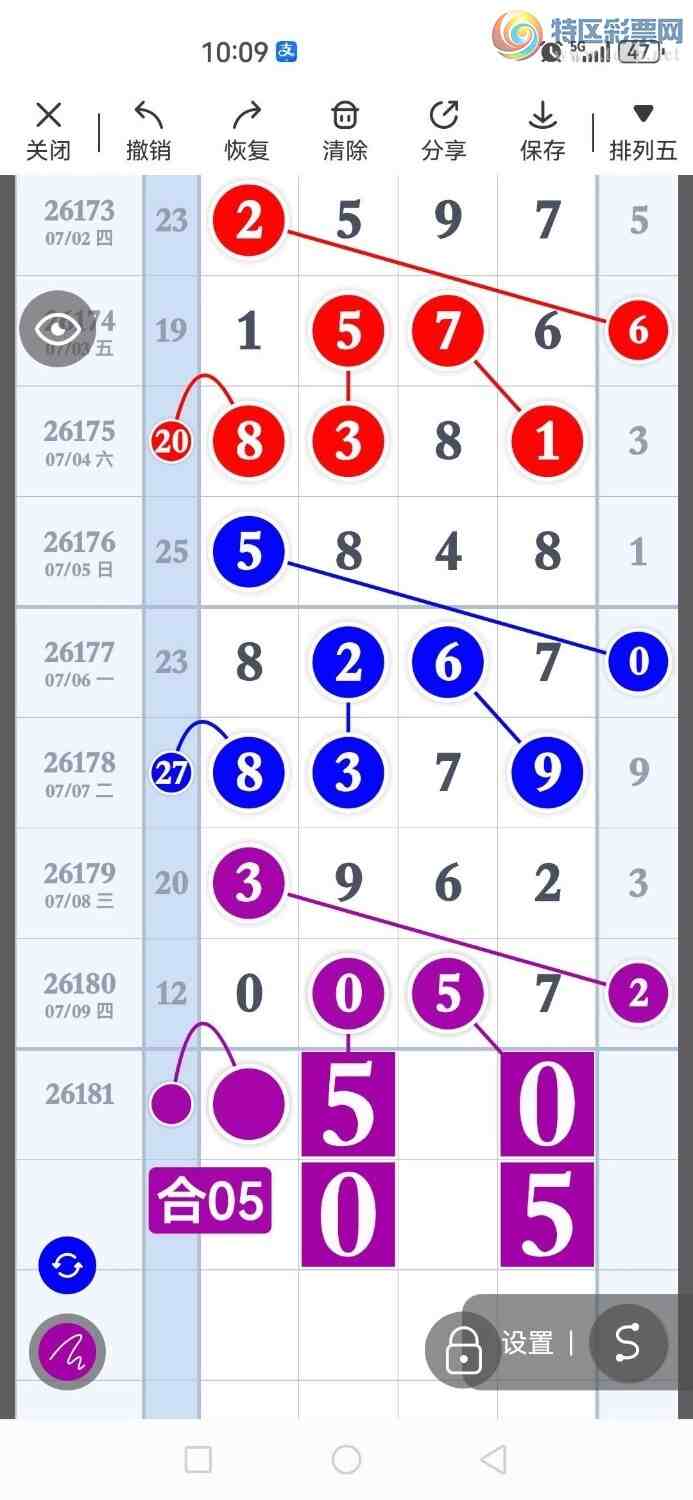693x1500 pixels.
Task: Open the purple pen drawing tool
Action: click(x=68, y=1351)
